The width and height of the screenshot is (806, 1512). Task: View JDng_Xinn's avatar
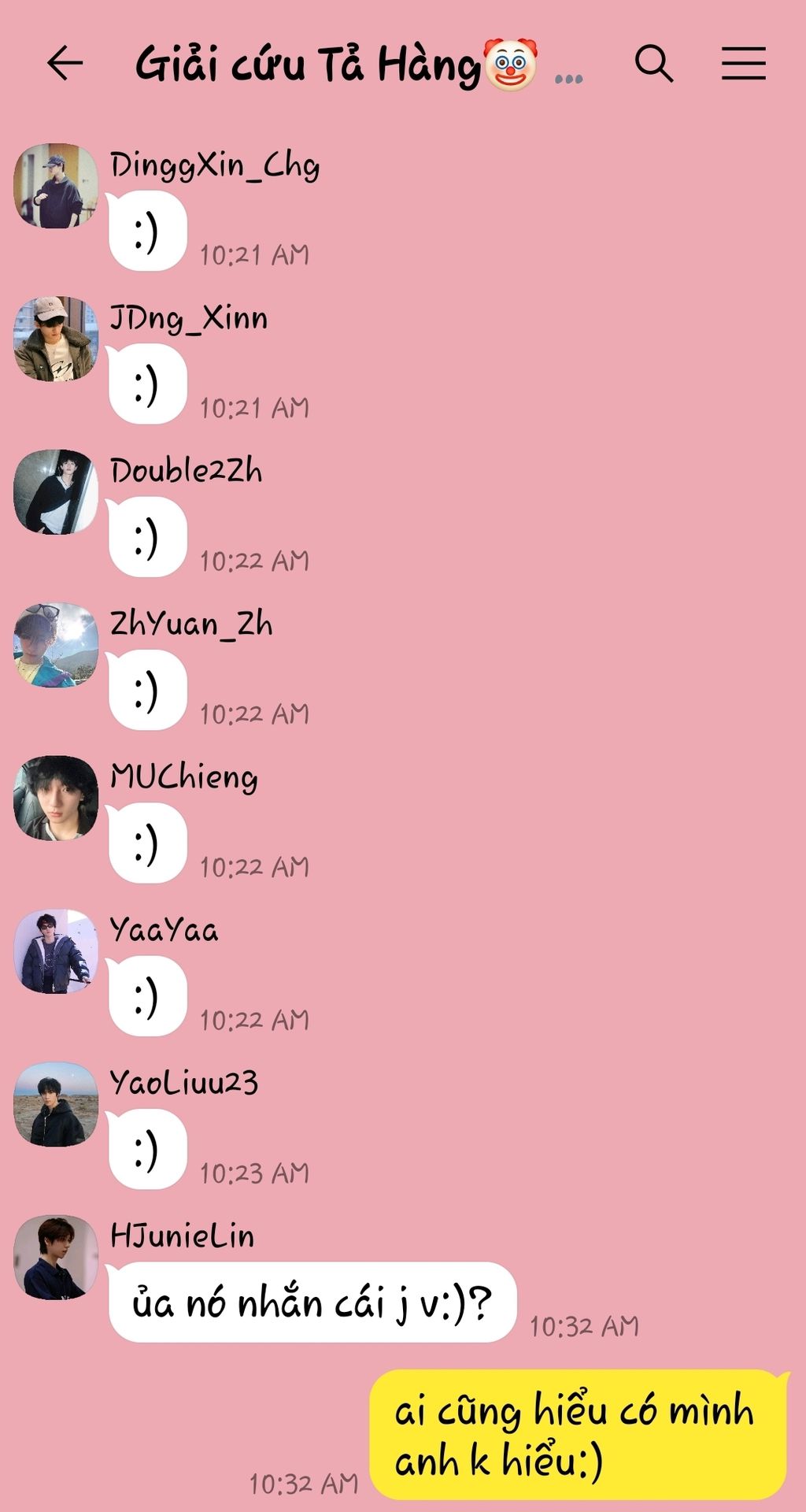coord(56,339)
